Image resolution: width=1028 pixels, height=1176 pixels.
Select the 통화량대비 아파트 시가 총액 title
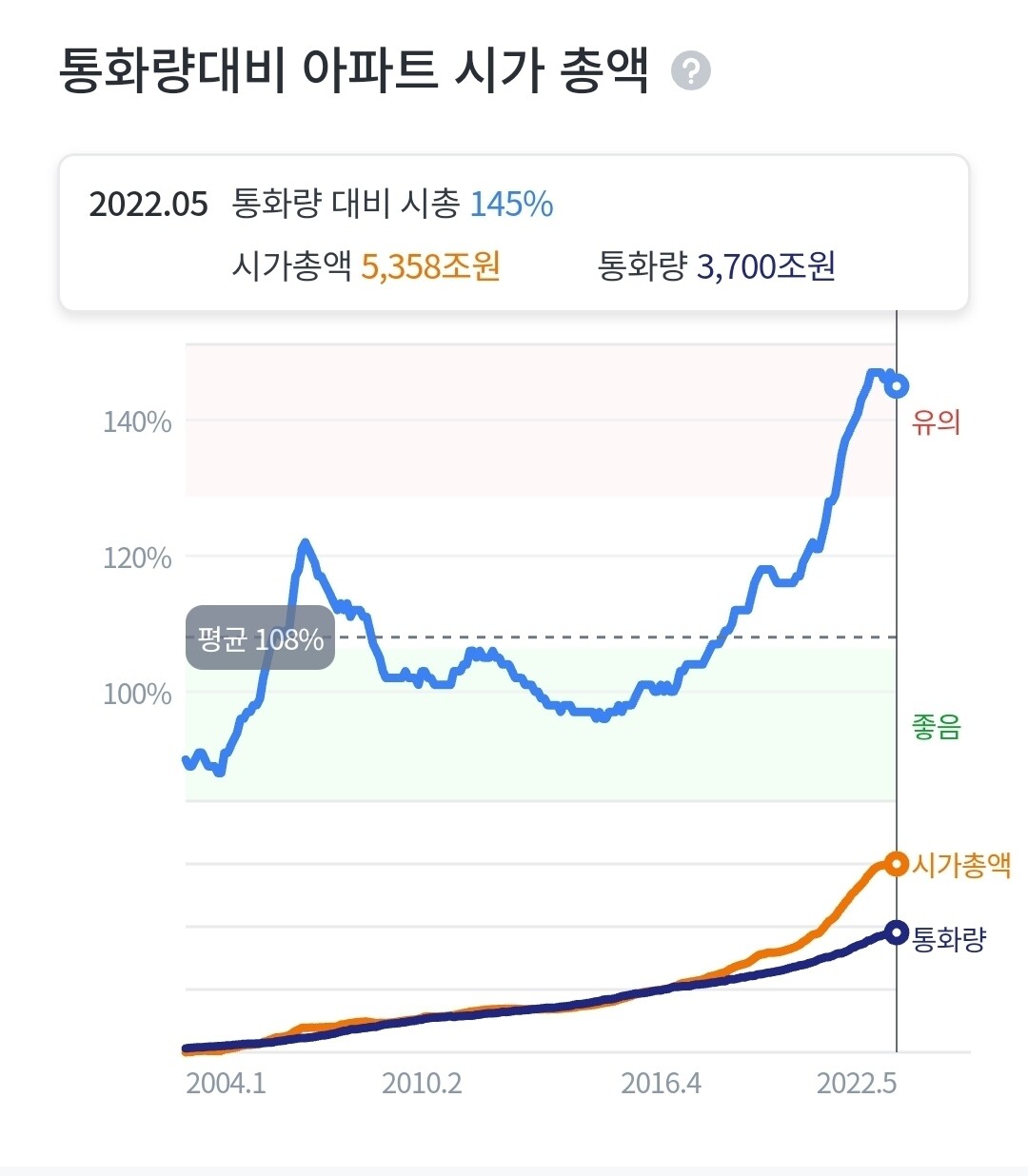click(x=352, y=69)
